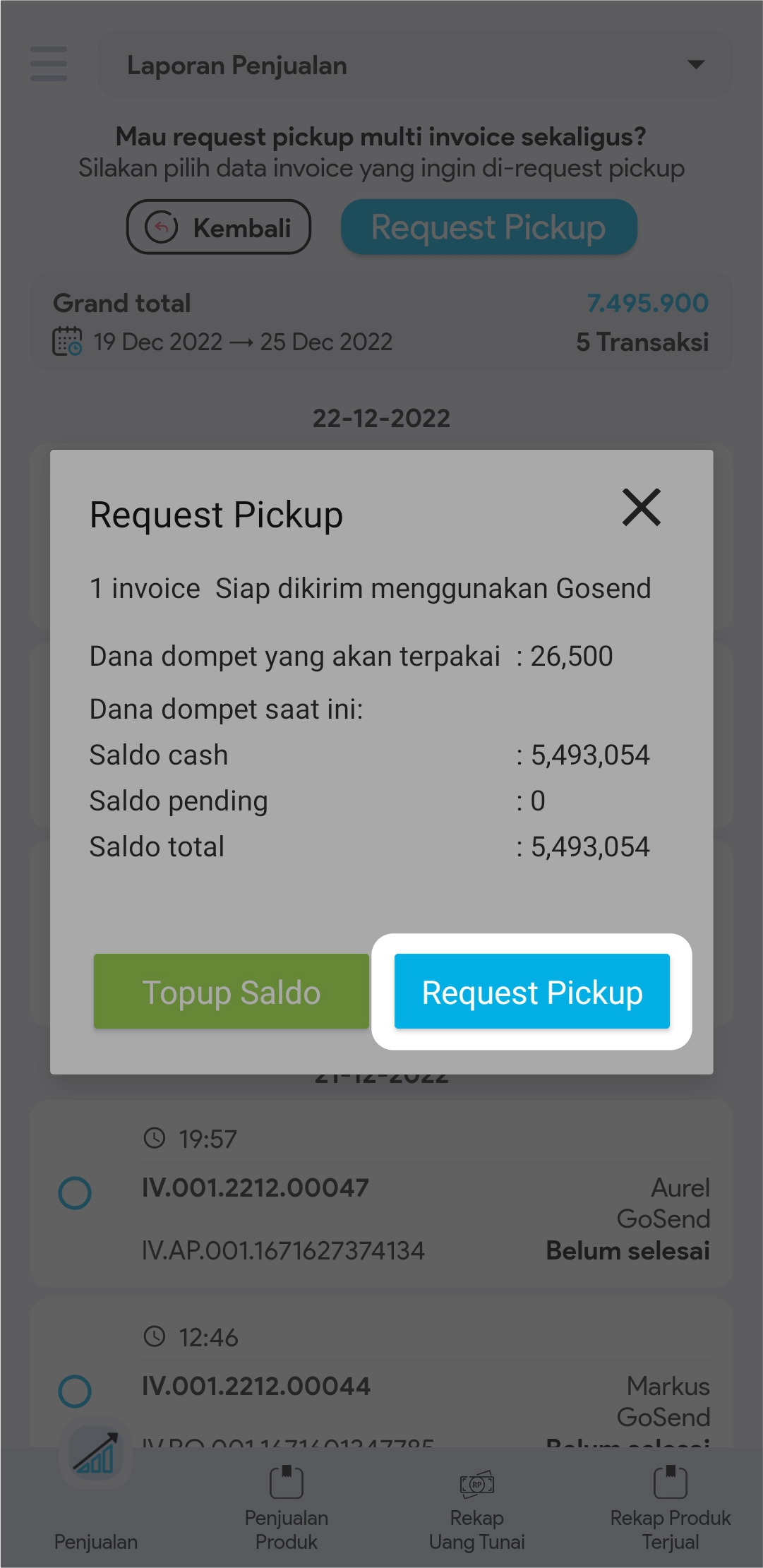Confirm with the blue Request Pickup button
This screenshot has height=1568, width=763.
(531, 991)
